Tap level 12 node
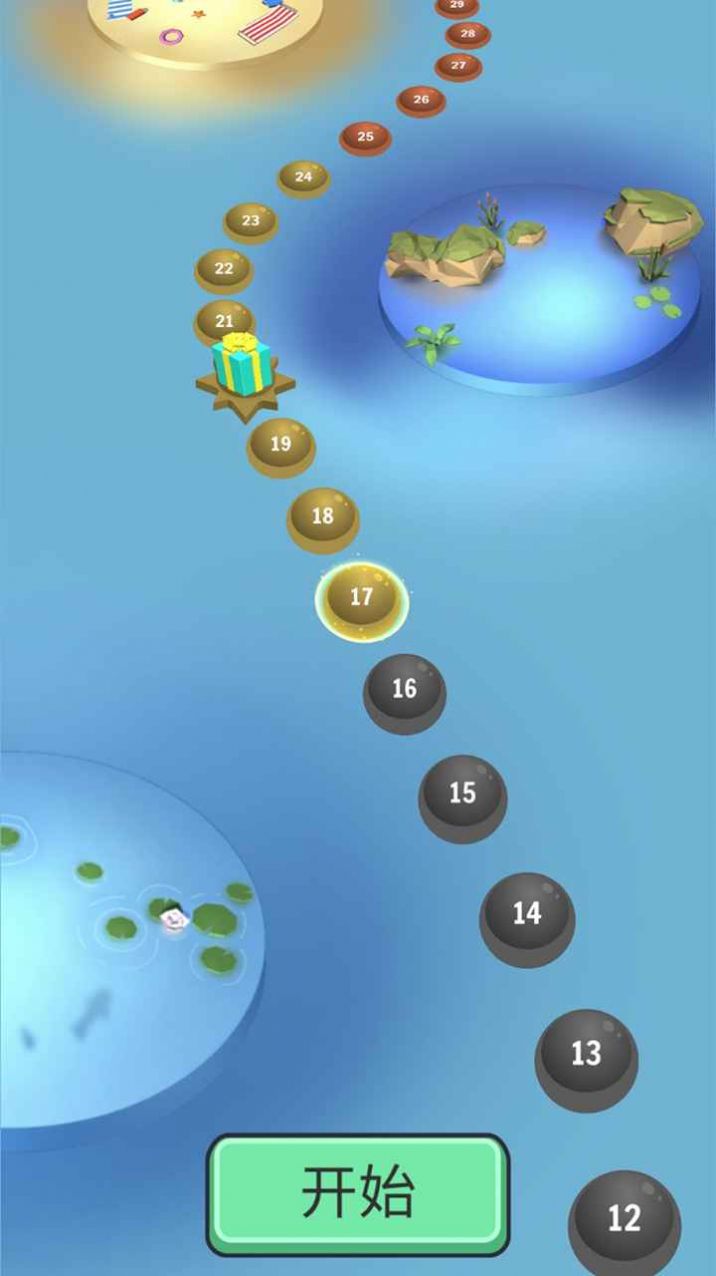 click(624, 1218)
